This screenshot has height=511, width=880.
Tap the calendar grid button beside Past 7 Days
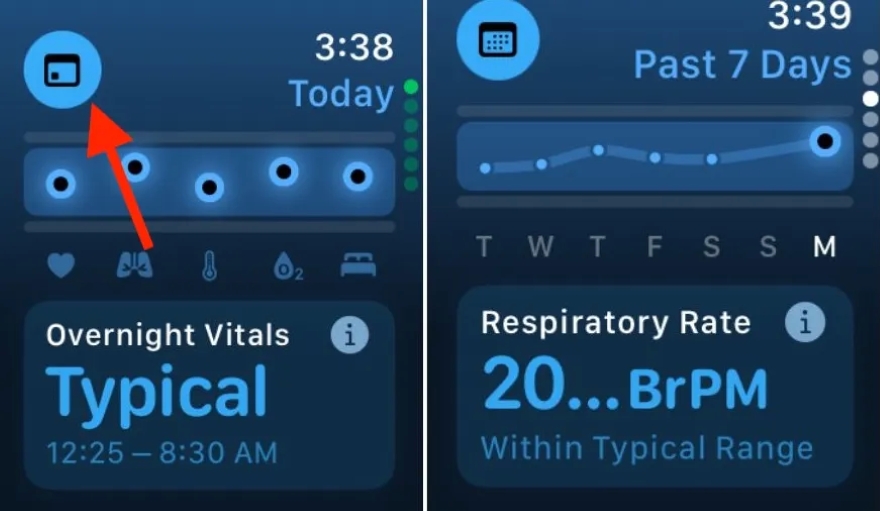click(x=497, y=41)
